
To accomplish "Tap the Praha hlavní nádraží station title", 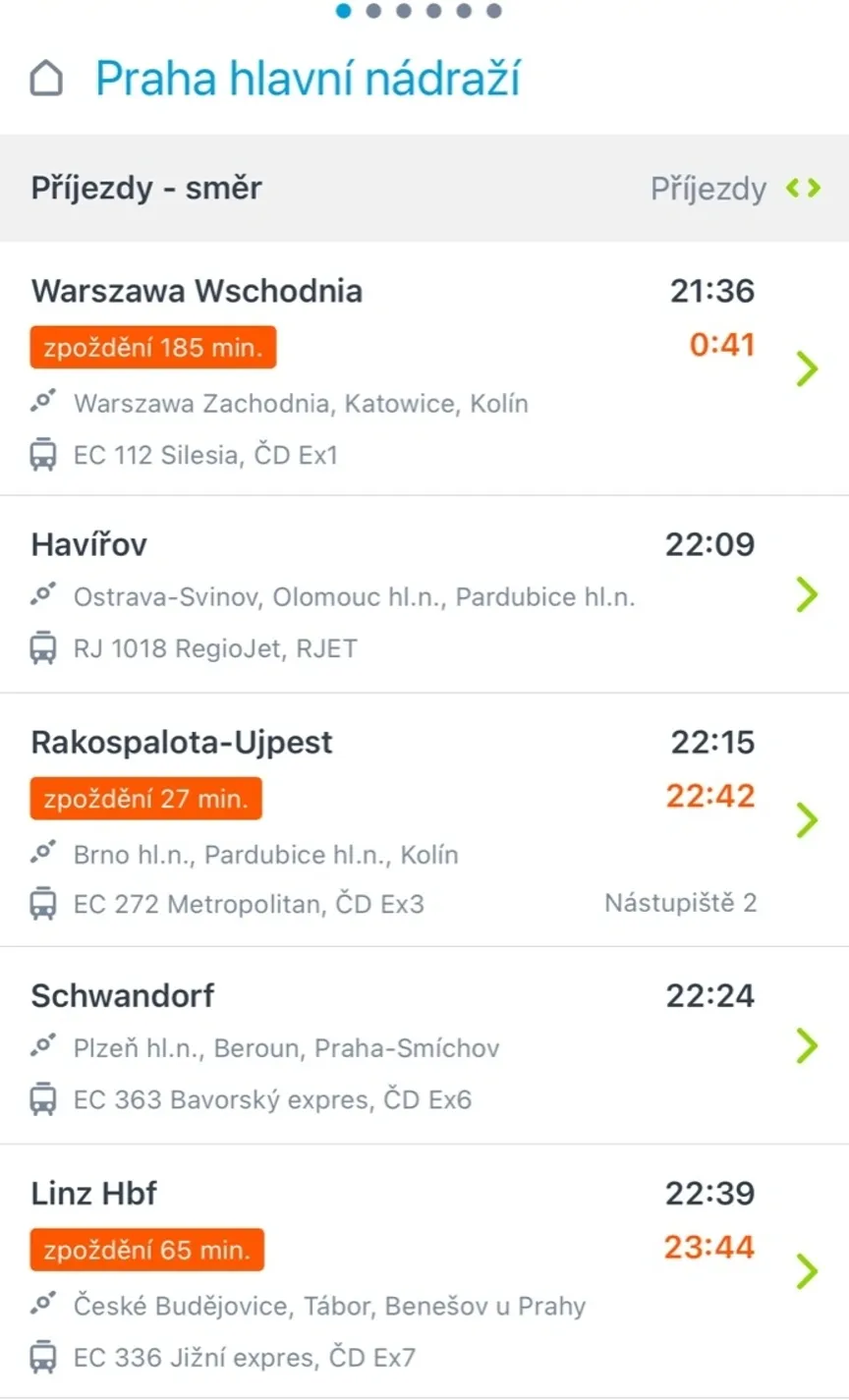I will click(x=307, y=79).
